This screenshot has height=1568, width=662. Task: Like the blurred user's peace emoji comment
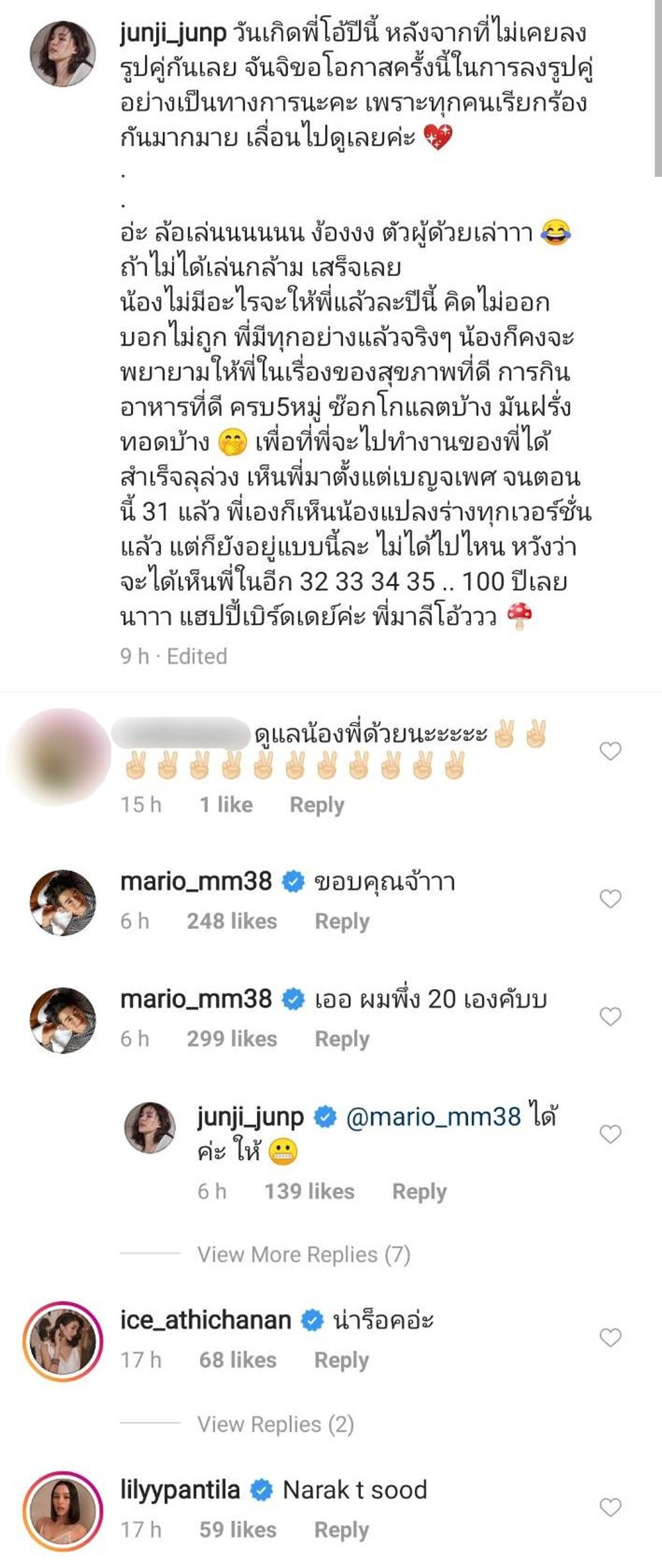point(610,751)
